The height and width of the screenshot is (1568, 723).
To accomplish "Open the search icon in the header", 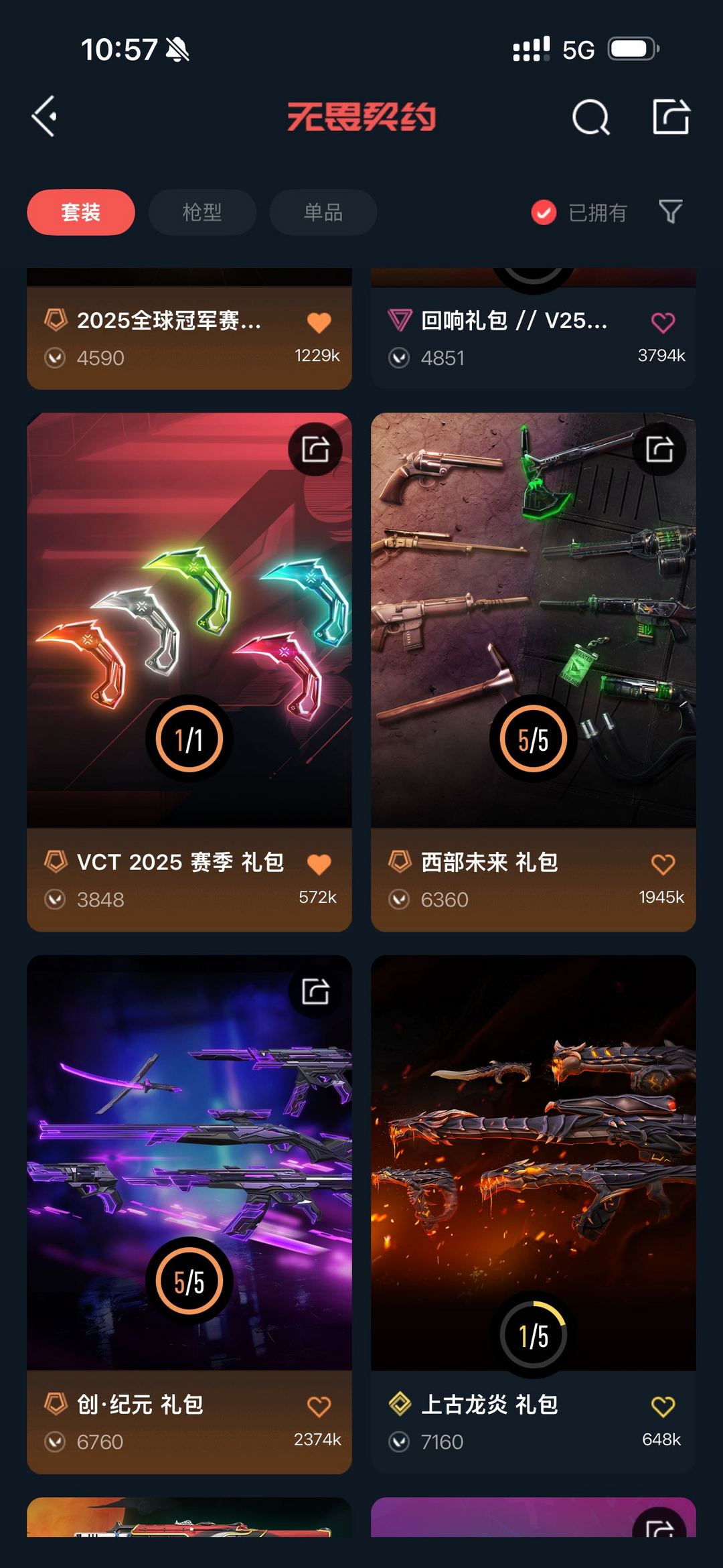I will coord(590,118).
